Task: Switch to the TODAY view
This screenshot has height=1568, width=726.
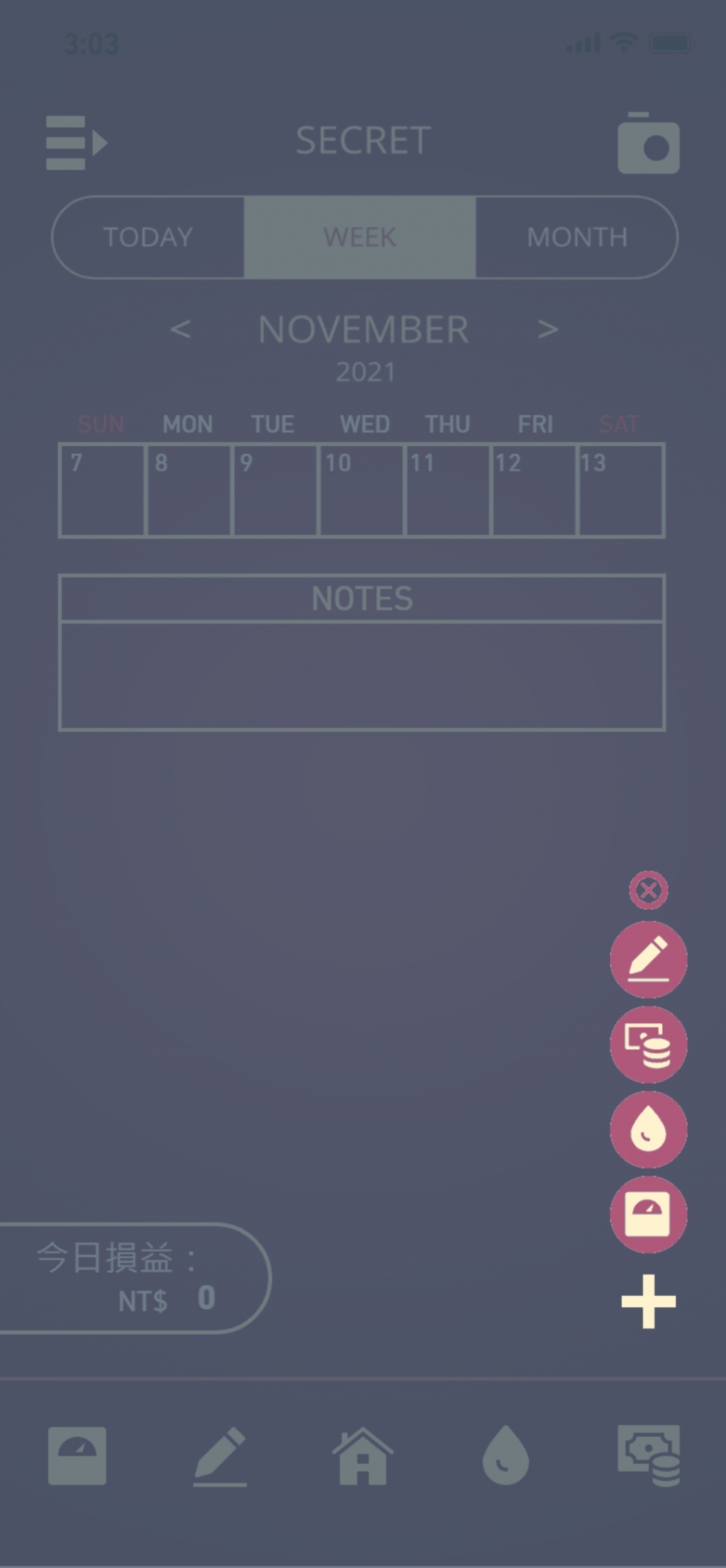Action: click(x=148, y=237)
